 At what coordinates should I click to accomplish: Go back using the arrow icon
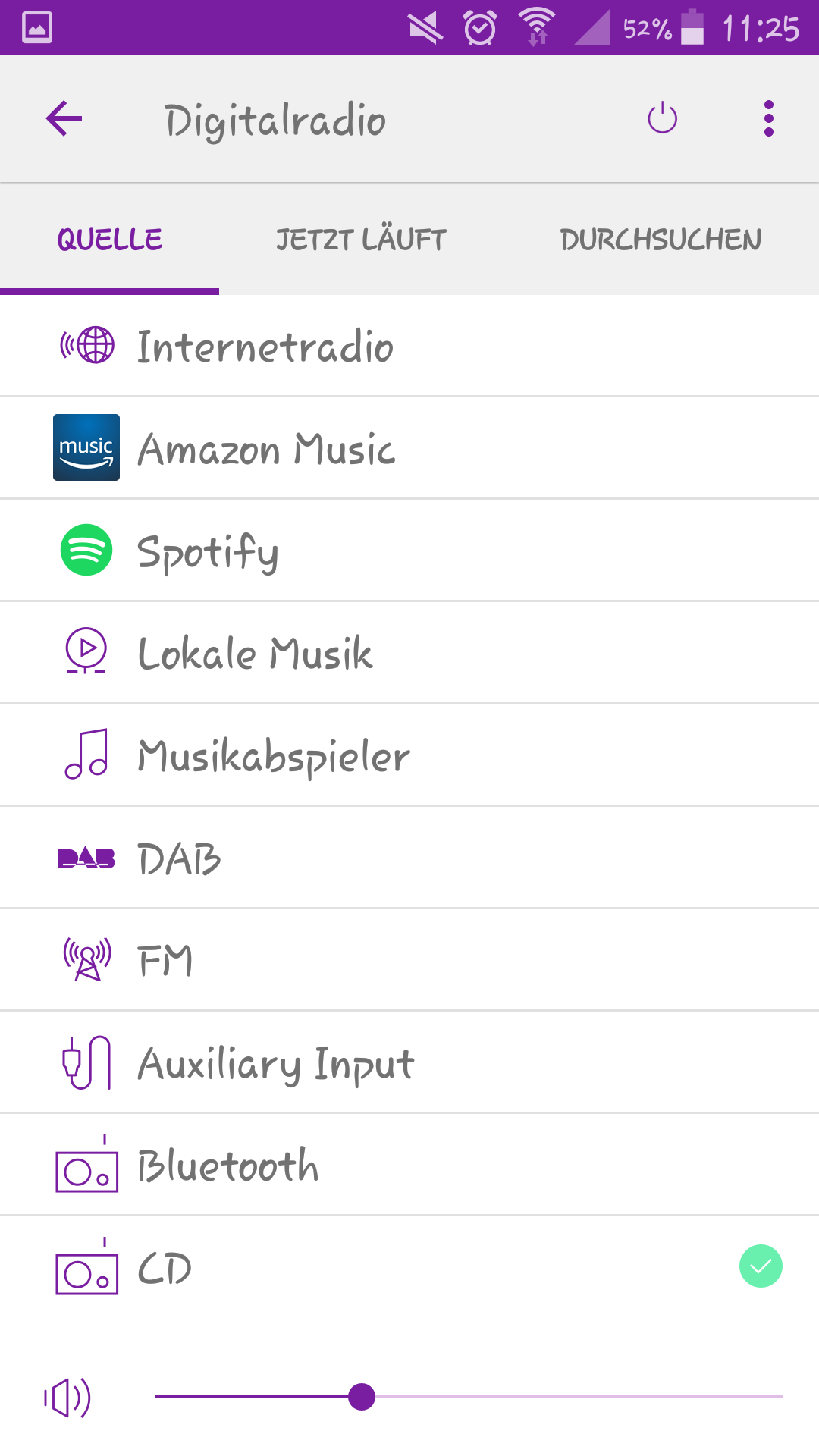(64, 119)
